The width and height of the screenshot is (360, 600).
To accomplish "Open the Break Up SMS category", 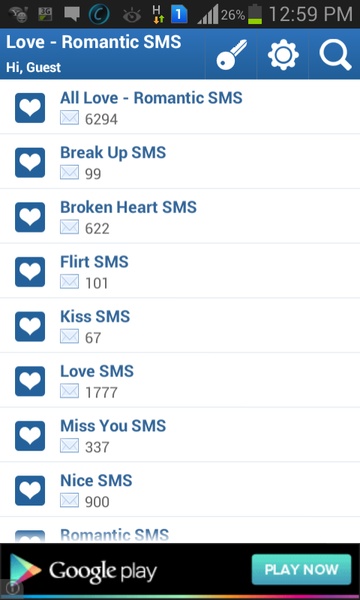I will click(180, 161).
